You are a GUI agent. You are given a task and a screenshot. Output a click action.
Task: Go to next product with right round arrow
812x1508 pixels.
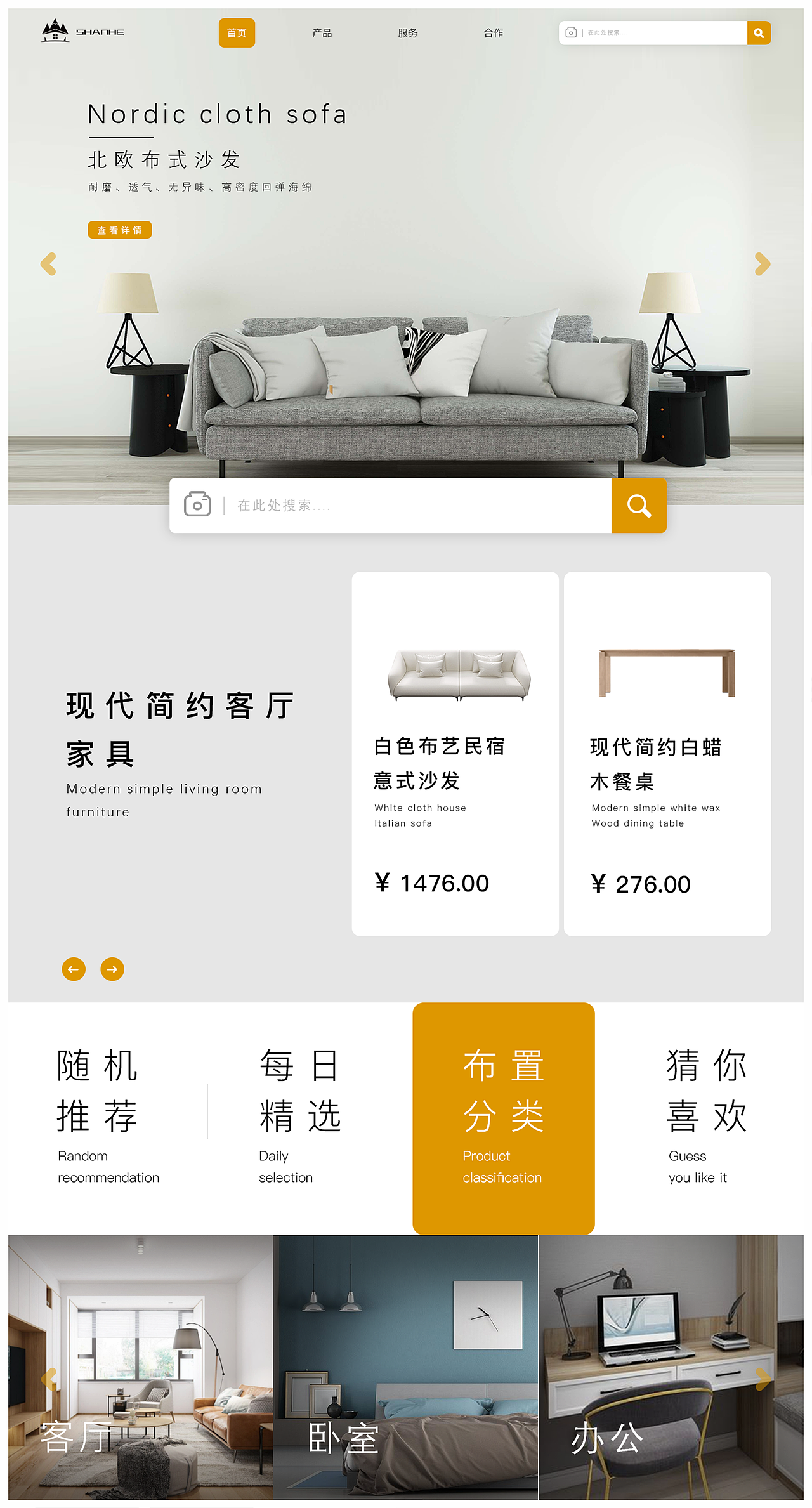pyautogui.click(x=112, y=969)
